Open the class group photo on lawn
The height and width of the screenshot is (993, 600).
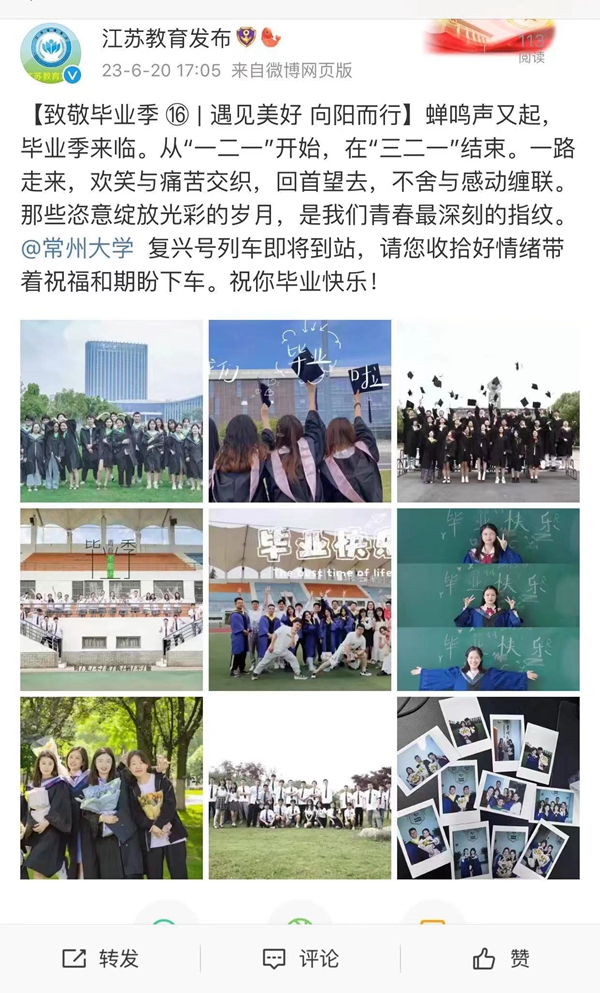[x=300, y=788]
